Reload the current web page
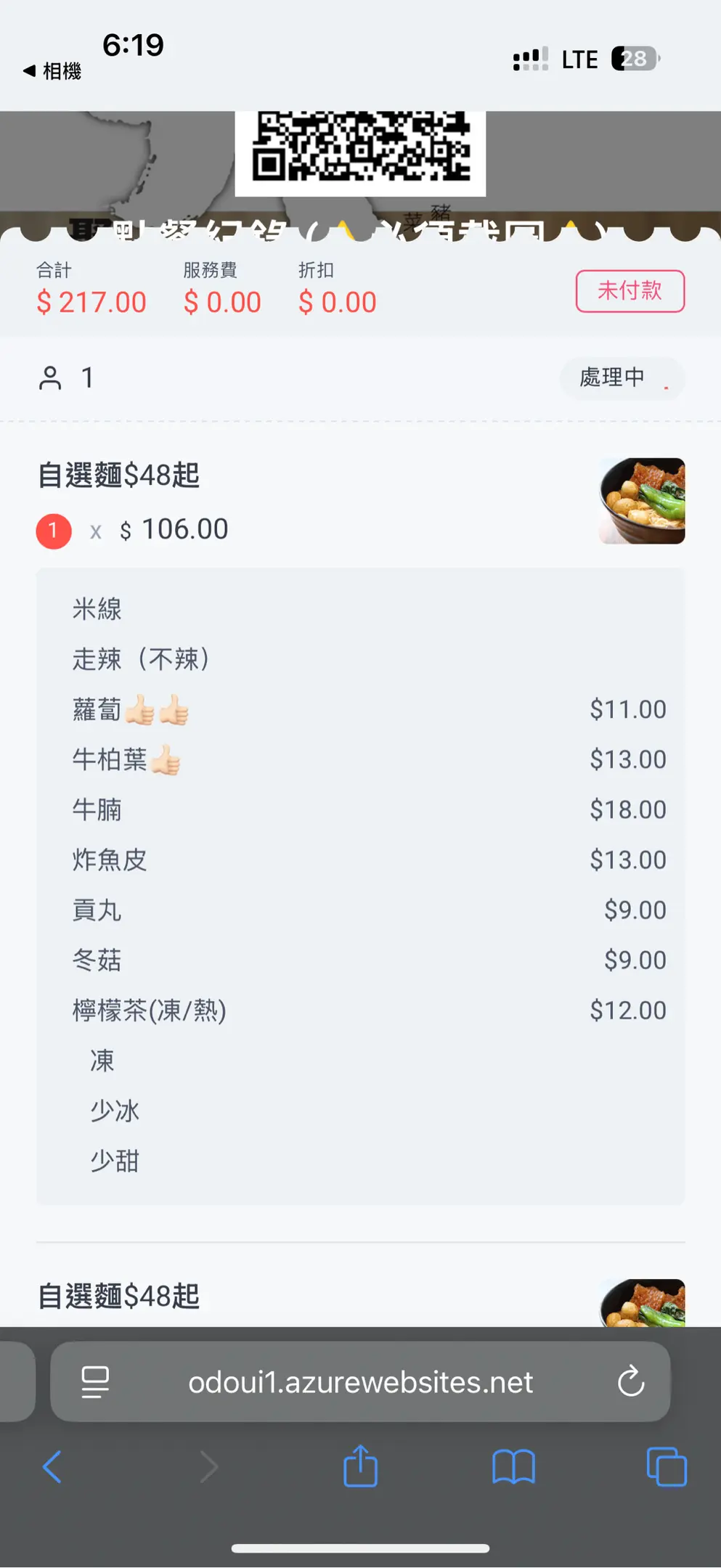The width and height of the screenshot is (721, 1568). point(631,1381)
